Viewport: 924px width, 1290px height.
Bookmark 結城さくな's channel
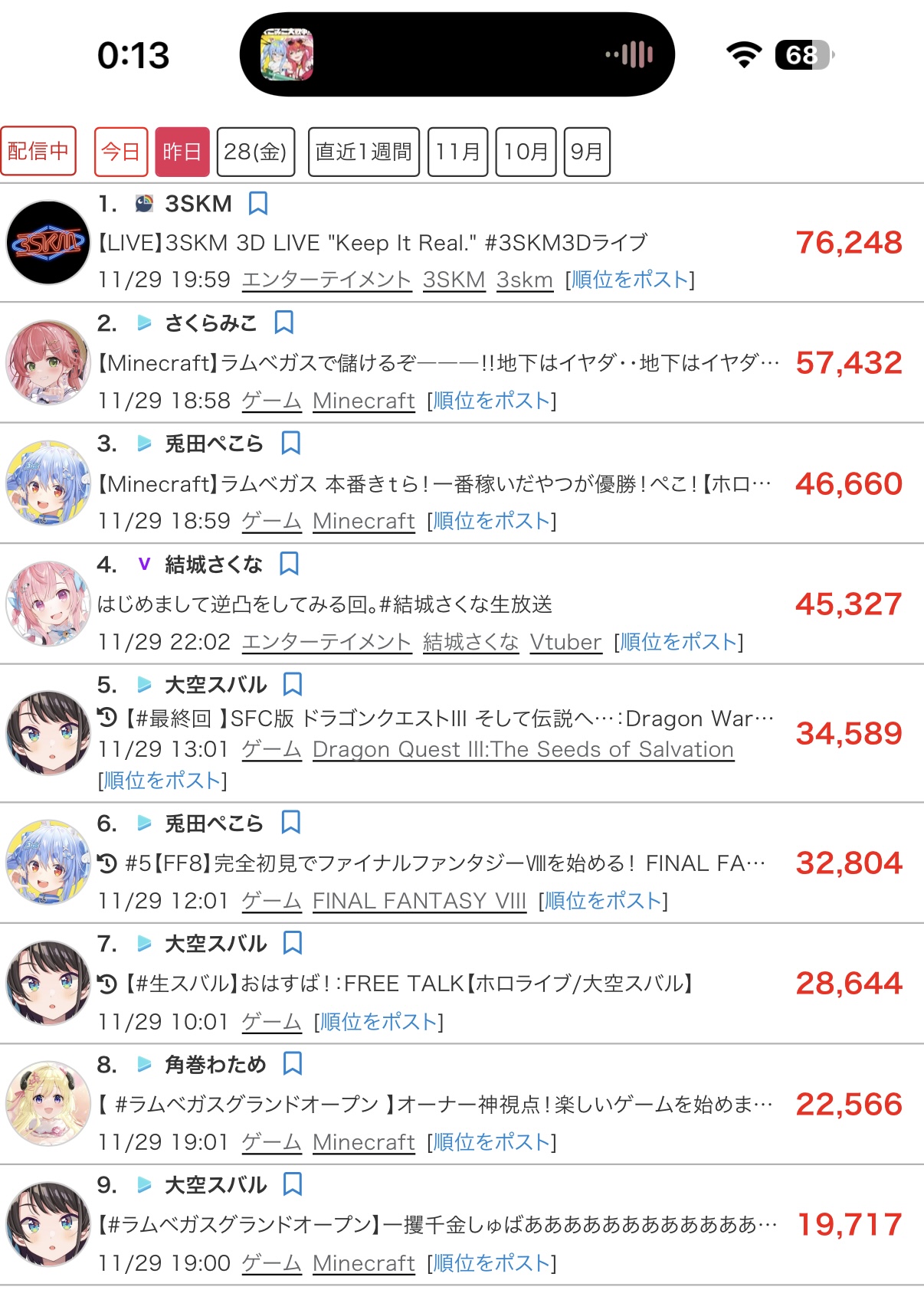coord(289,564)
